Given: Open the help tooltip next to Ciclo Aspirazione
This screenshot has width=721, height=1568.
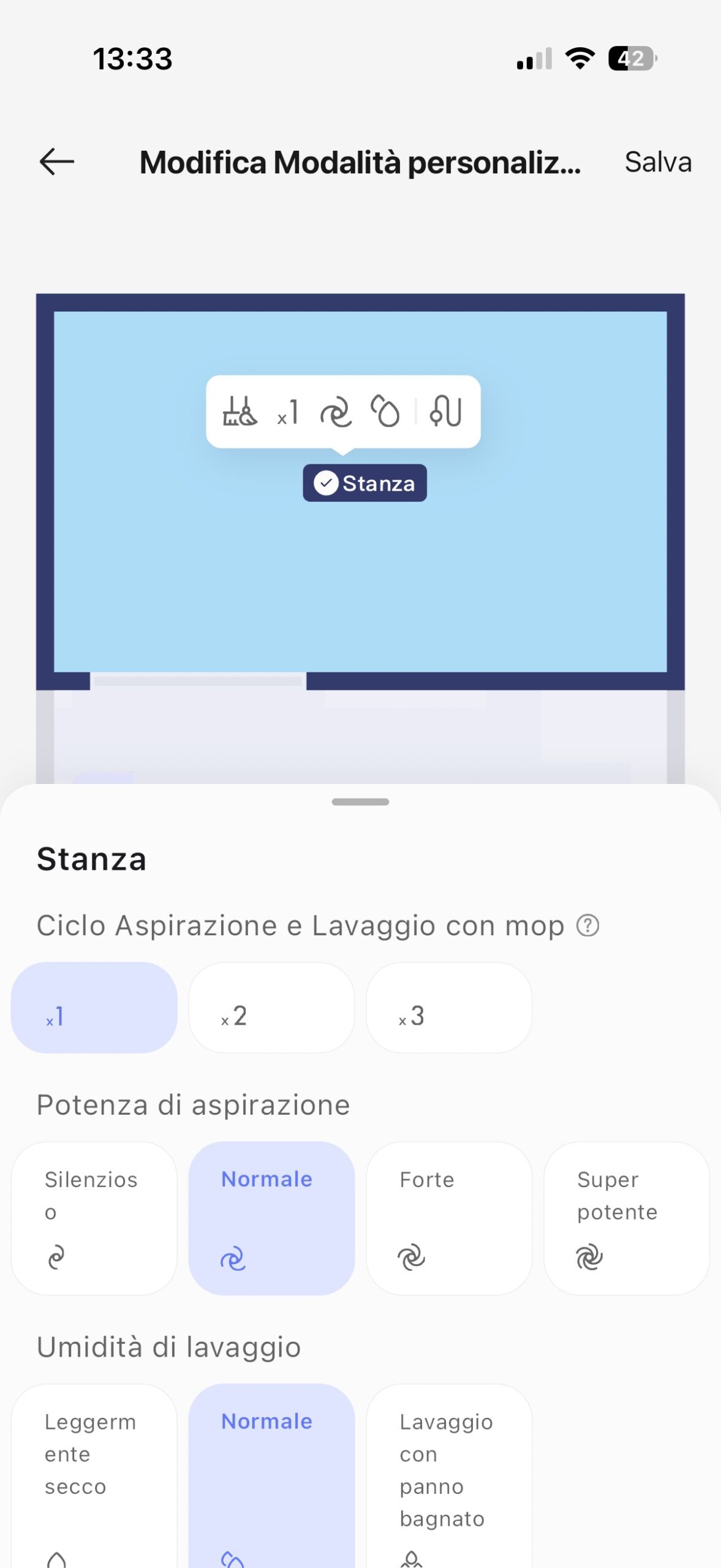Looking at the screenshot, I should [588, 926].
